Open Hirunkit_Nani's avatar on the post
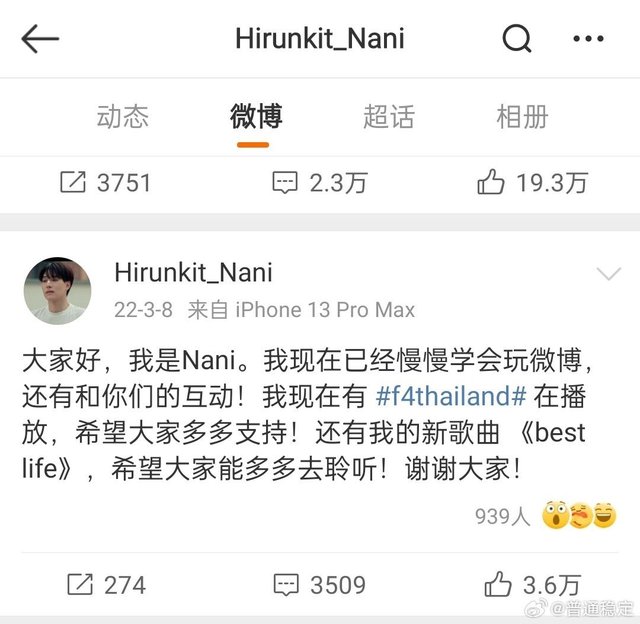This screenshot has width=640, height=624. point(57,290)
